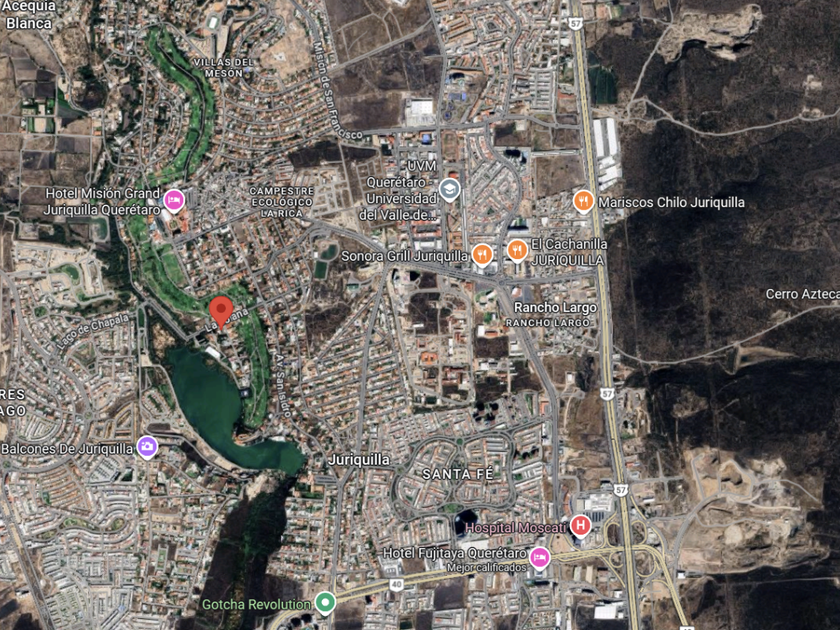The width and height of the screenshot is (840, 630).
Task: Open the Hospital Moscati marker
Action: click(580, 526)
